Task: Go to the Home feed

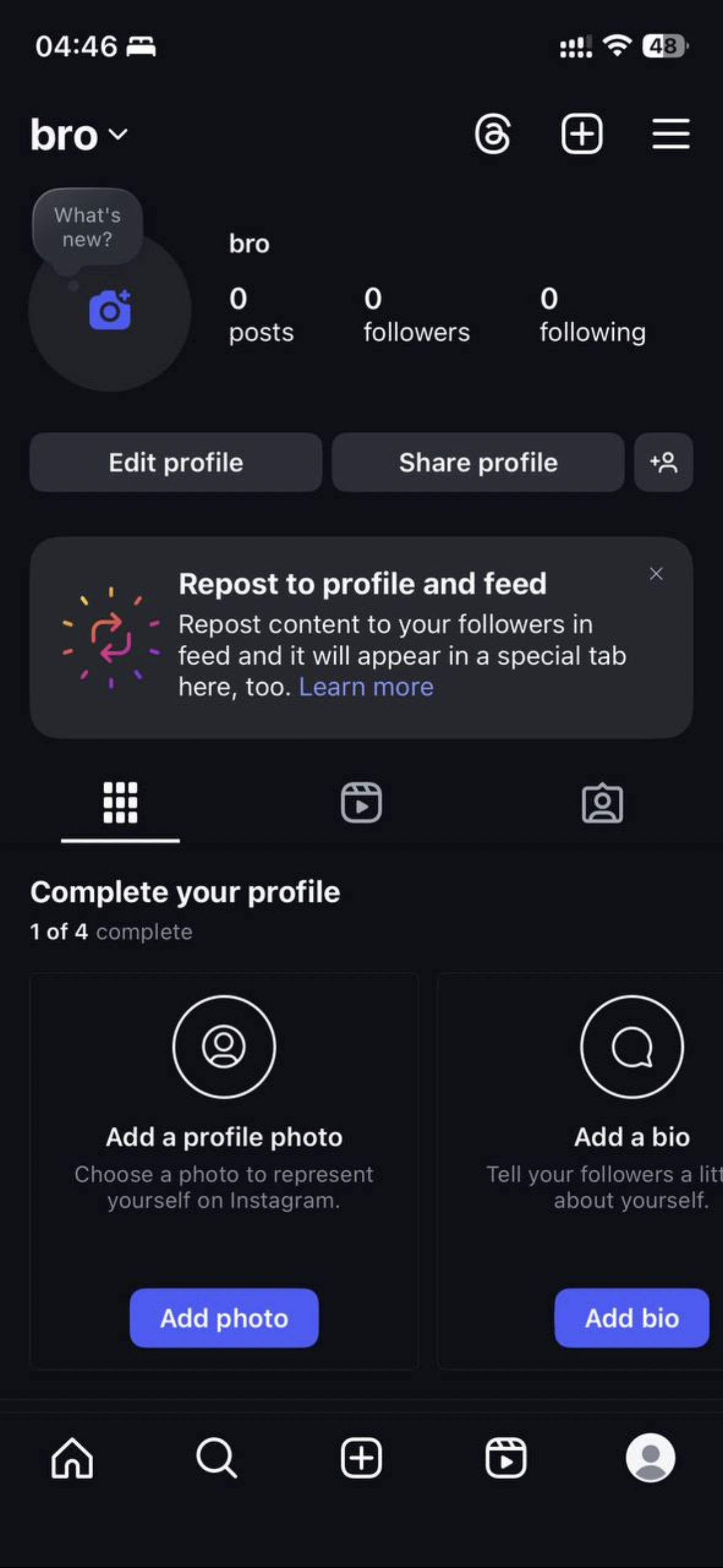Action: pos(72,1458)
